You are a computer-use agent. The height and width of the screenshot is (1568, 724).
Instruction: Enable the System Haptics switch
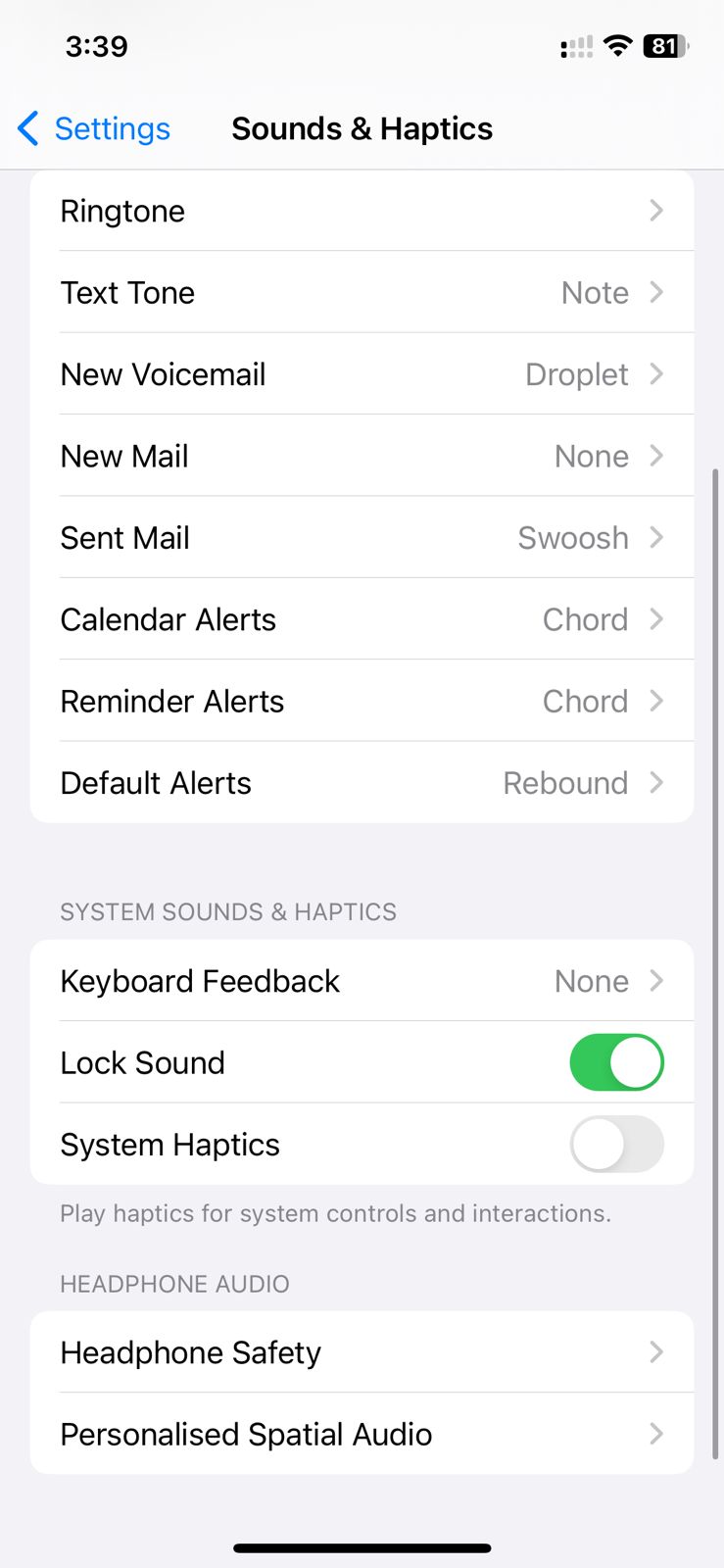point(616,1144)
